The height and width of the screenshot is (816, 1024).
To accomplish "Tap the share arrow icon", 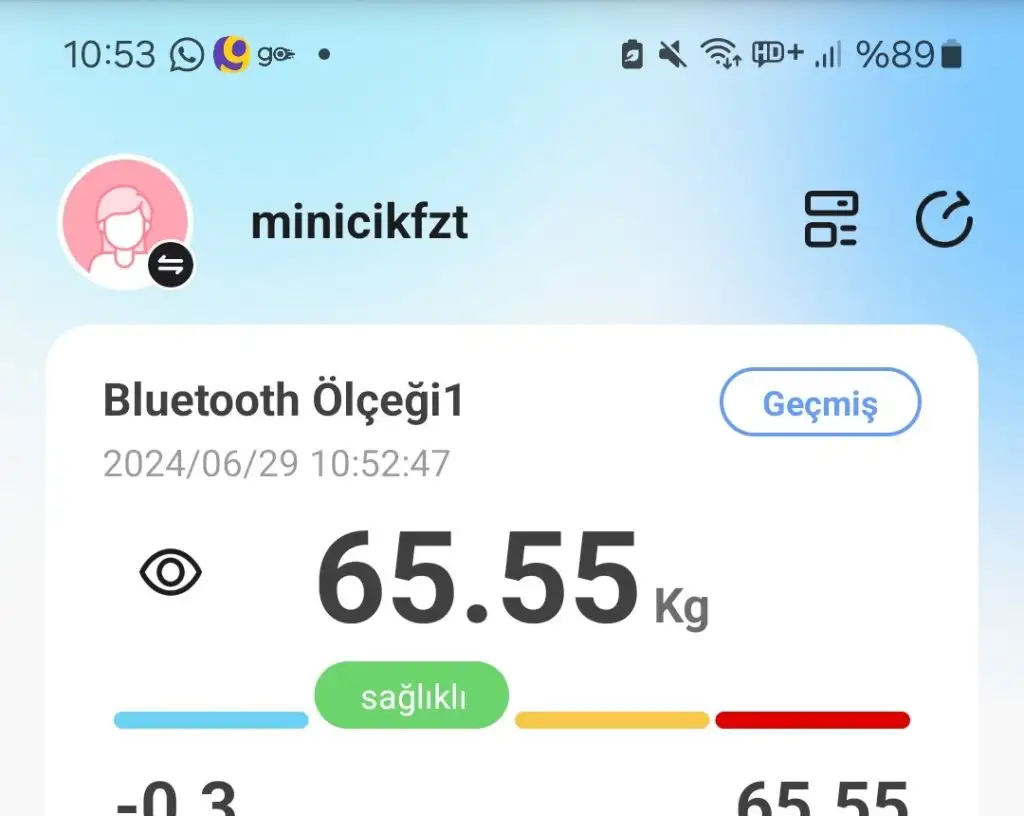I will click(945, 219).
